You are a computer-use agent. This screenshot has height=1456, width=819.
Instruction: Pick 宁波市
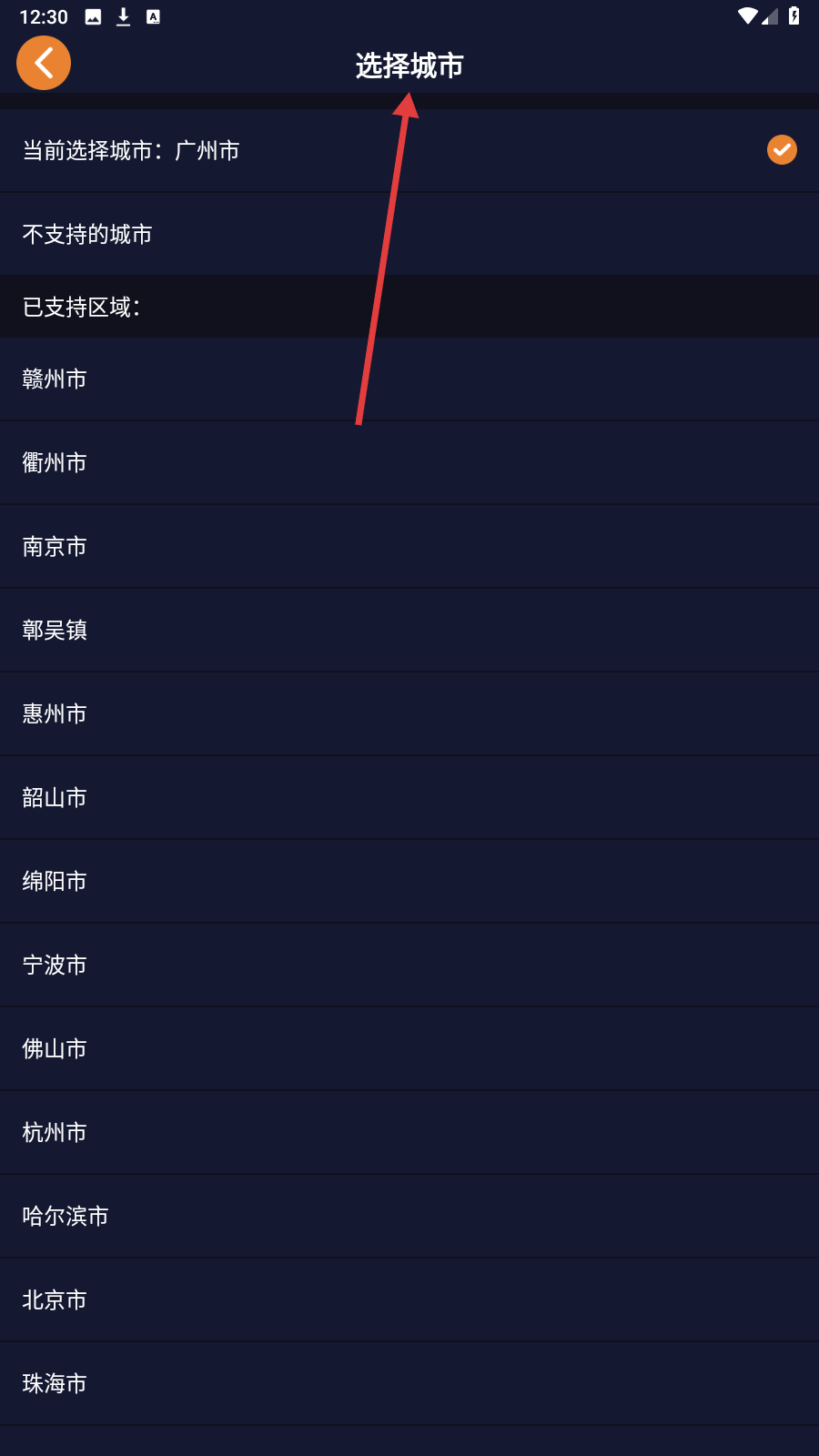(409, 965)
